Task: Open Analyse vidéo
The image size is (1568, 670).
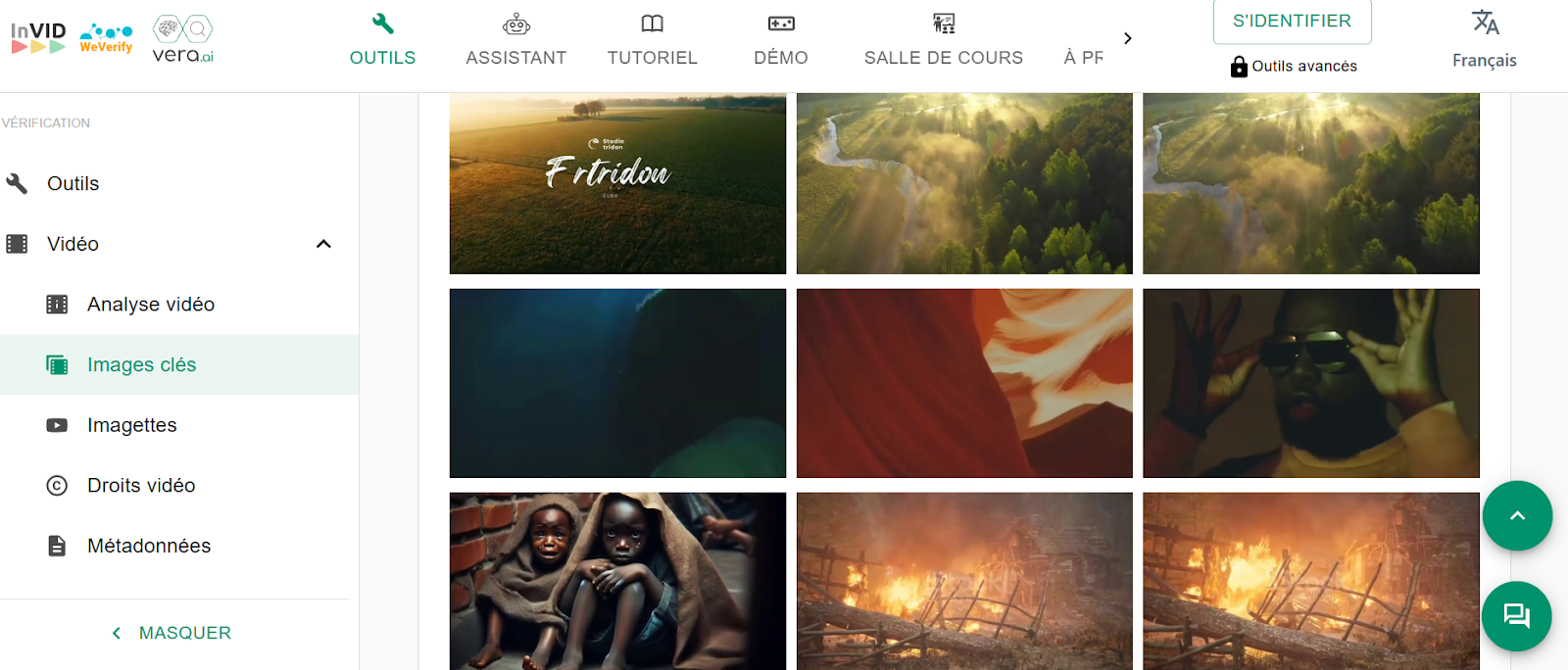Action: (150, 305)
